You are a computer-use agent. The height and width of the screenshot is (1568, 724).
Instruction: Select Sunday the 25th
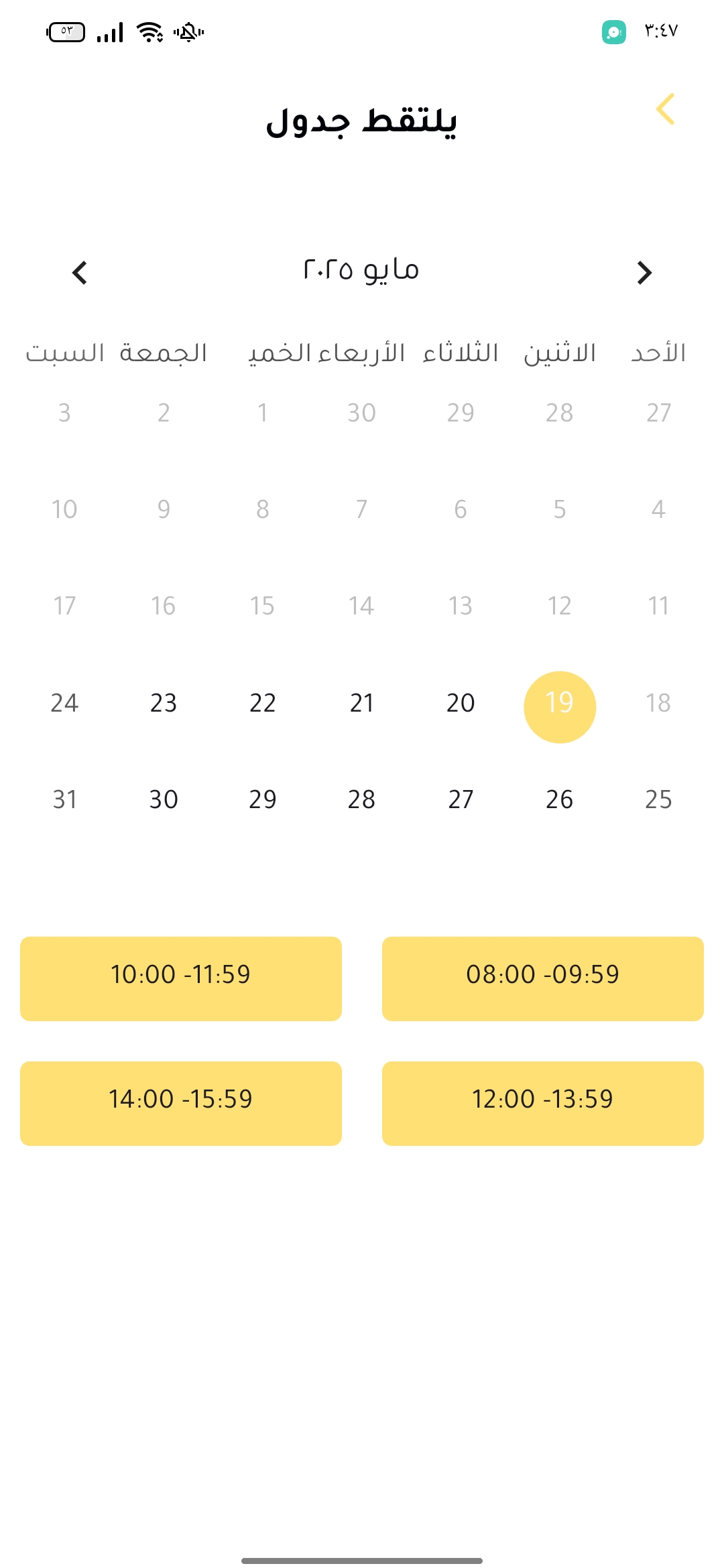658,799
